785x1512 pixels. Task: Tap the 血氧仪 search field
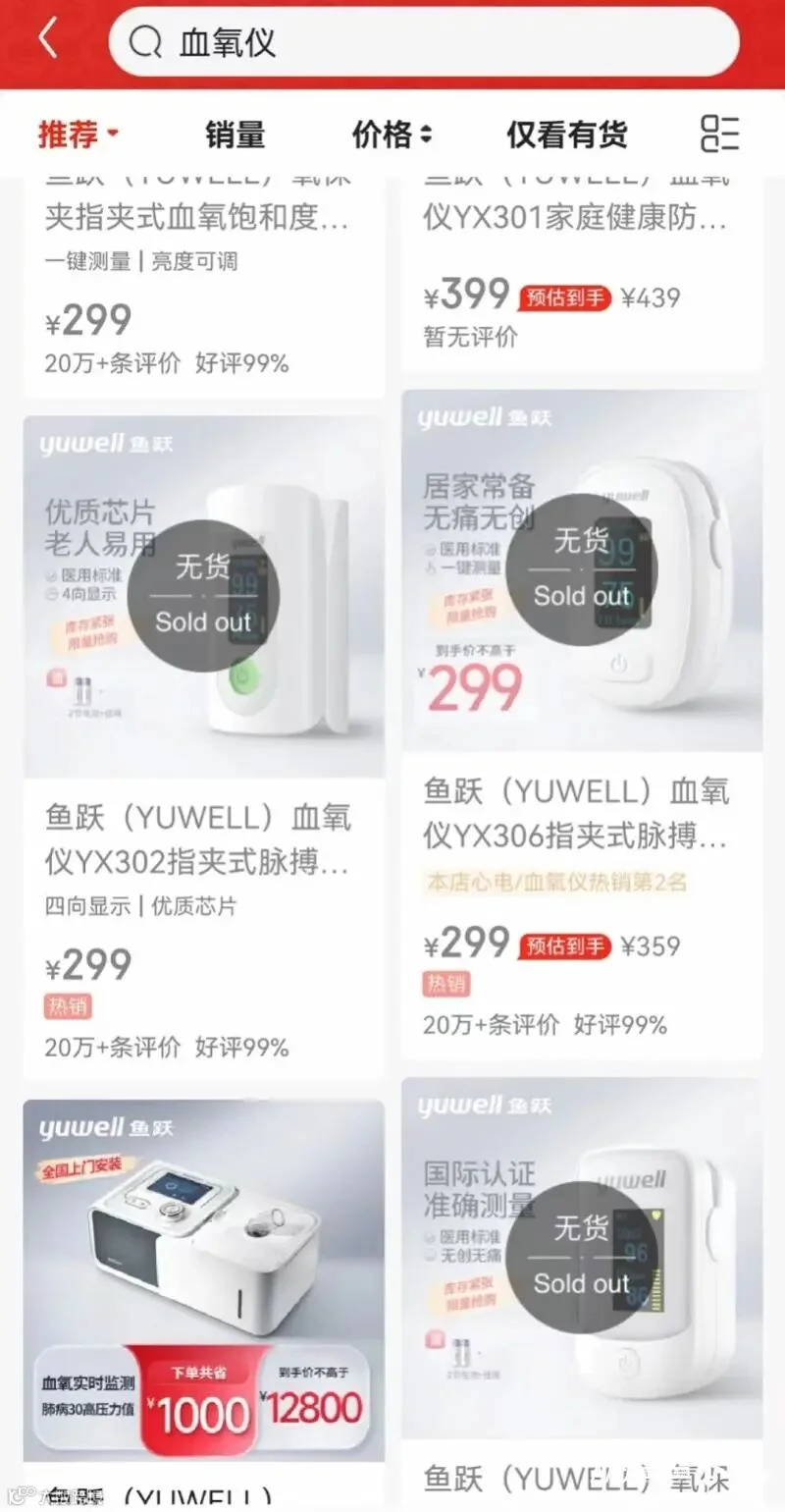[422, 42]
